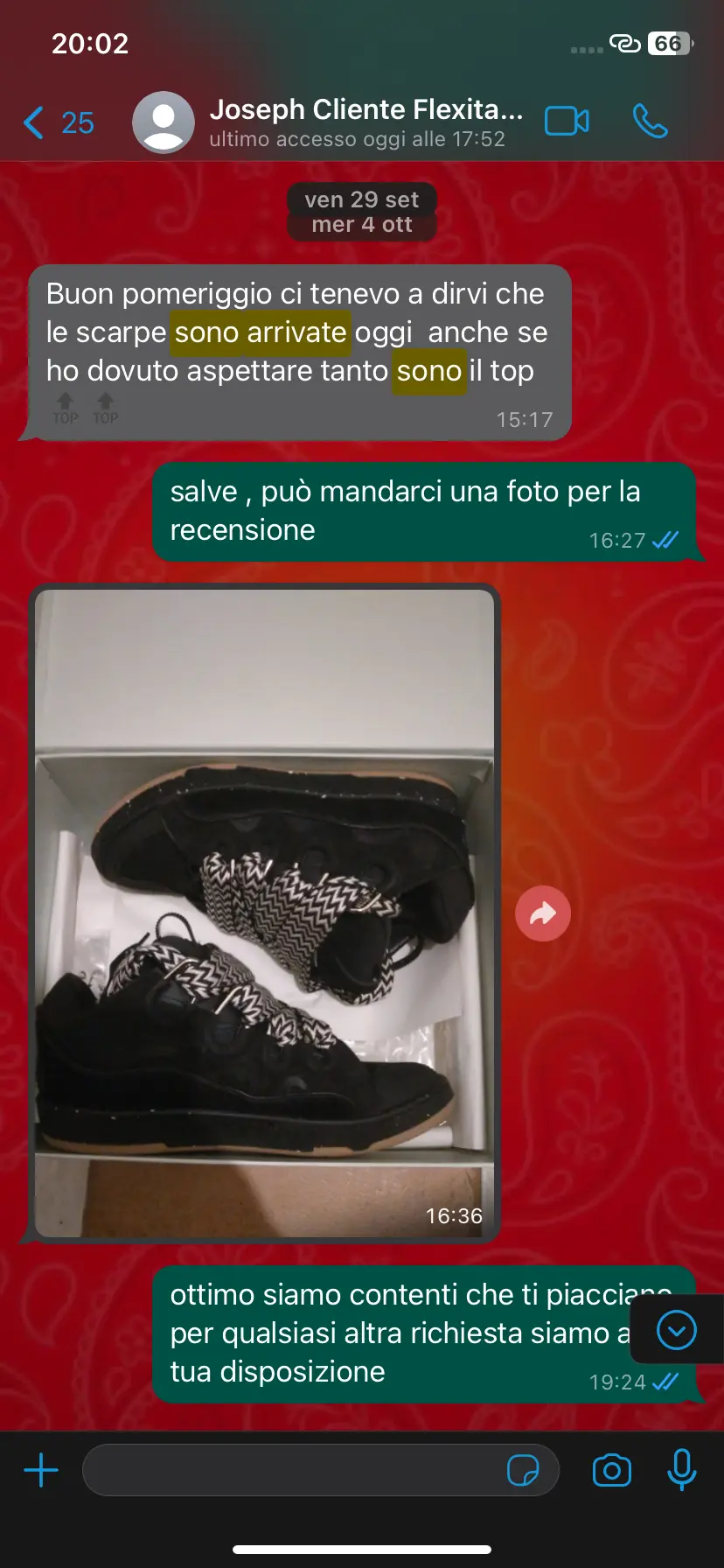724x1568 pixels.
Task: Open the shoes photo sent at 16:36
Action: [x=264, y=913]
